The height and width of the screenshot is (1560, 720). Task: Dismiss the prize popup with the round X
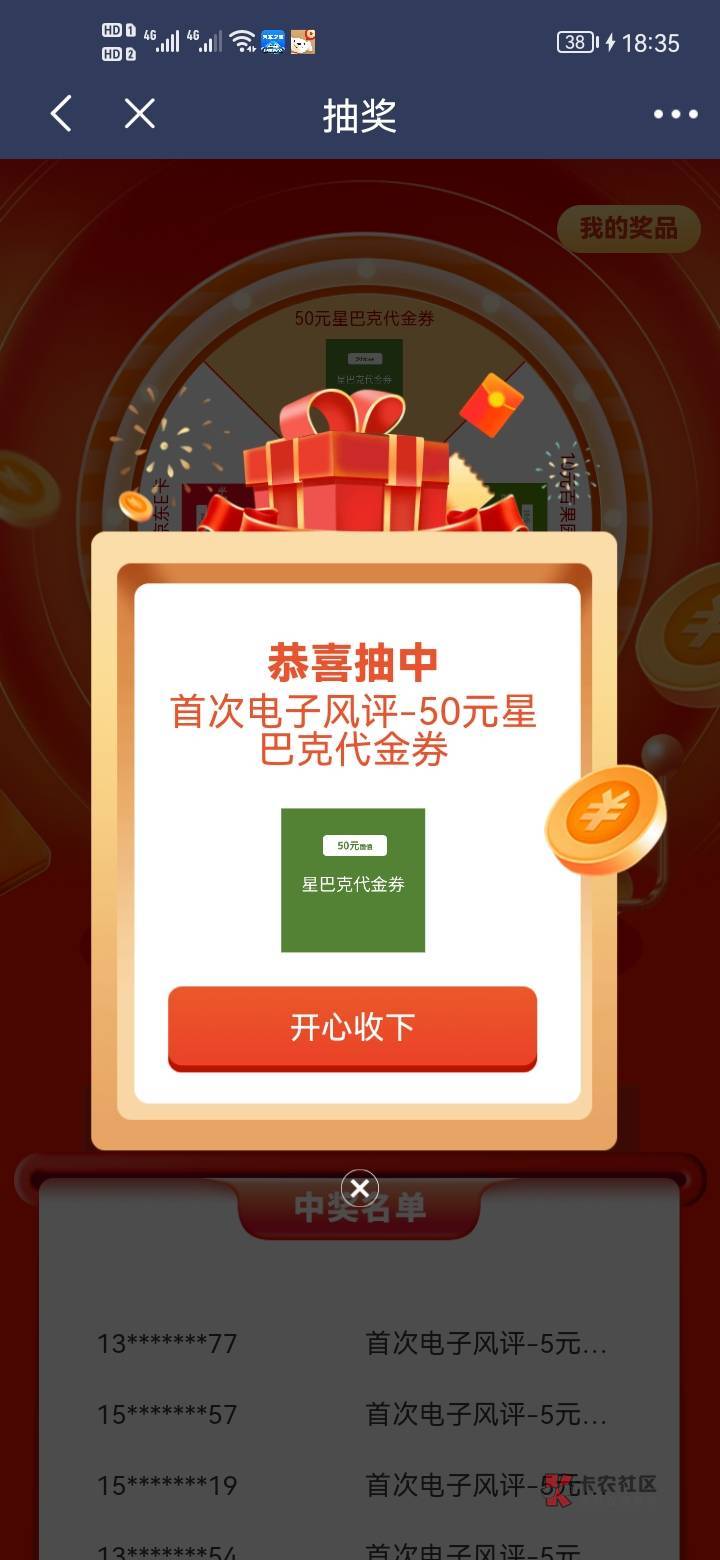point(360,1188)
